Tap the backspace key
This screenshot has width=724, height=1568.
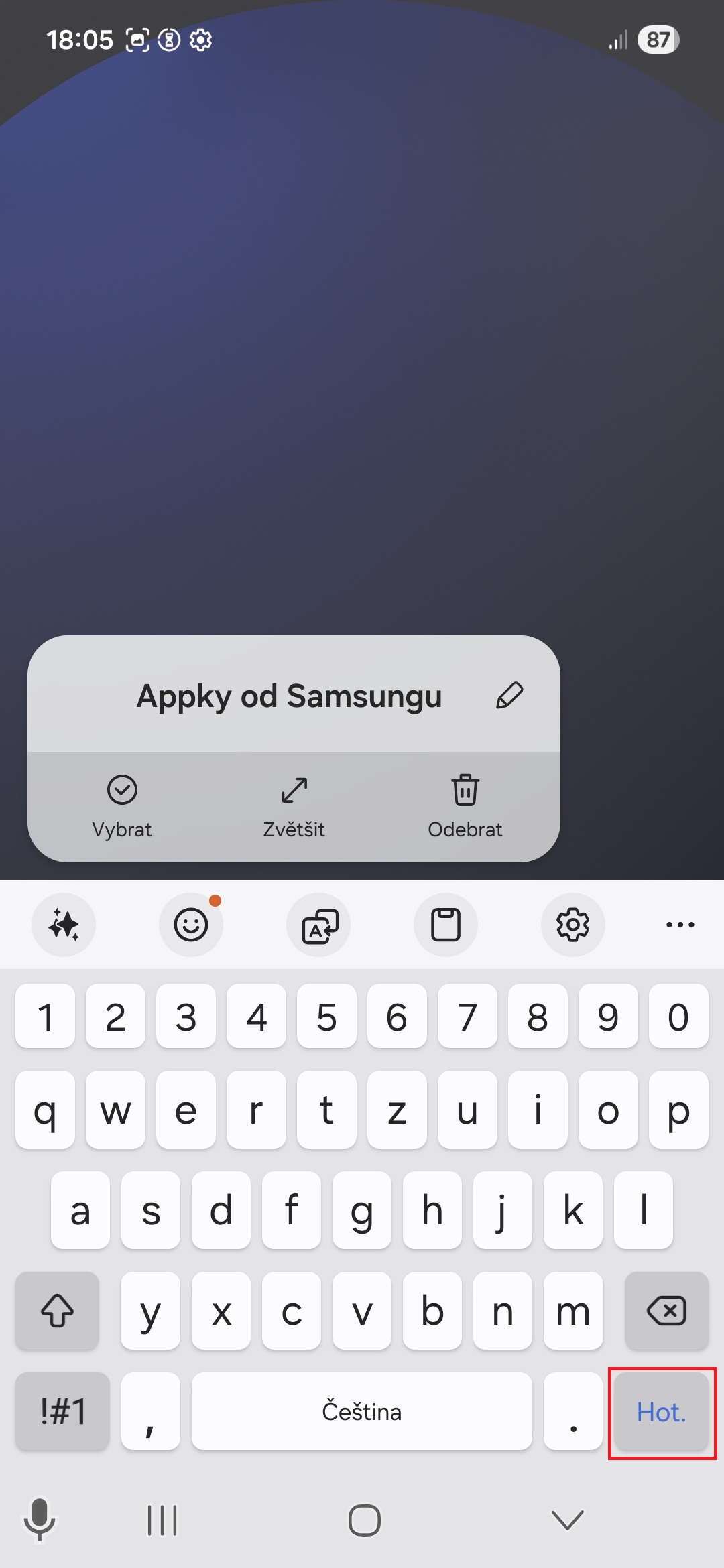coord(666,1311)
